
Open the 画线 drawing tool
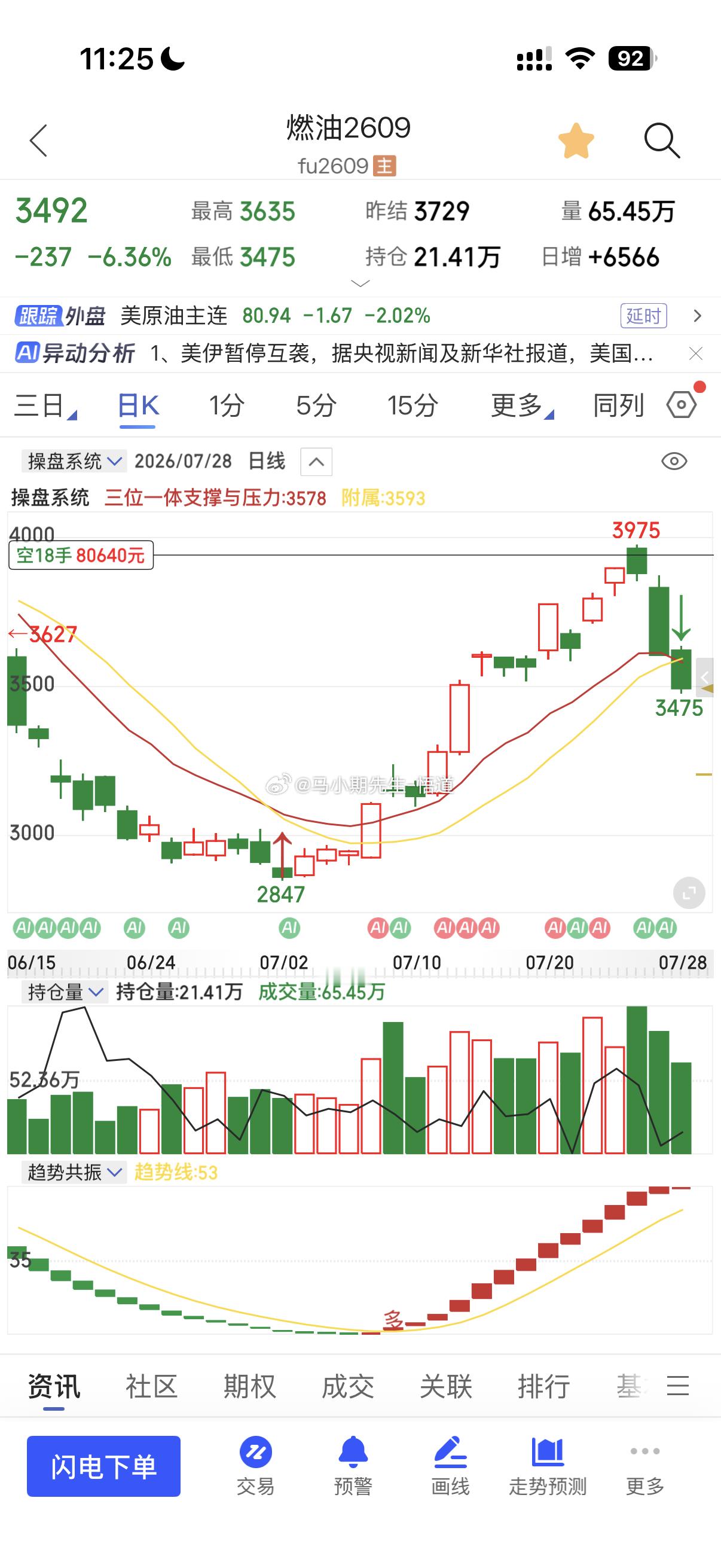click(x=450, y=1466)
